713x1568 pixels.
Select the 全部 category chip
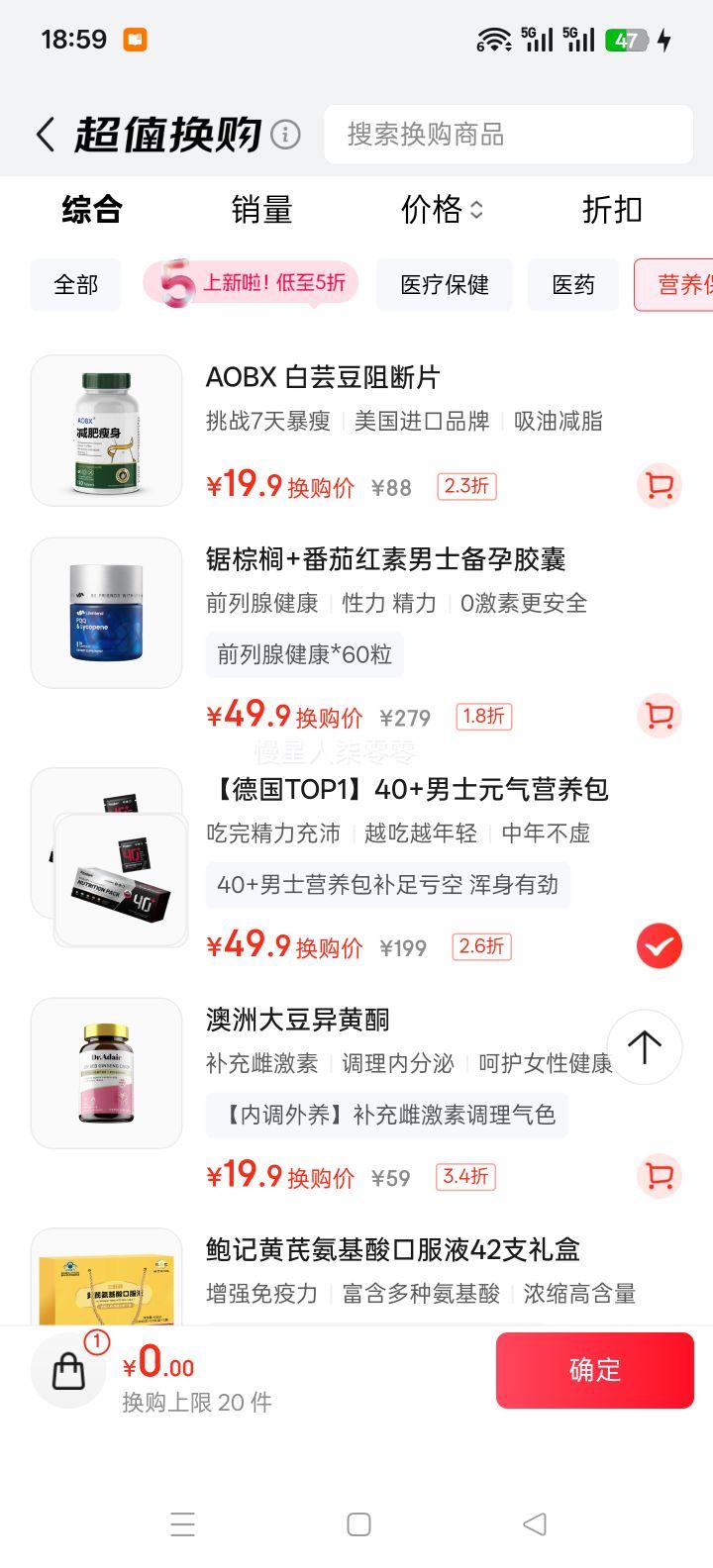76,285
